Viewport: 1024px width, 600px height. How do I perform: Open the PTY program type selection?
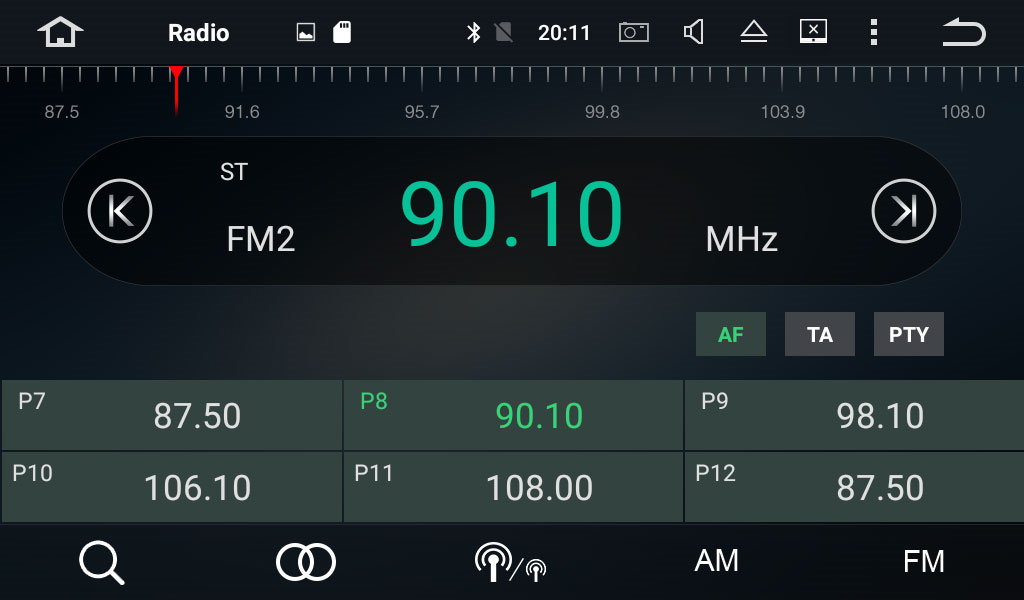(x=908, y=334)
